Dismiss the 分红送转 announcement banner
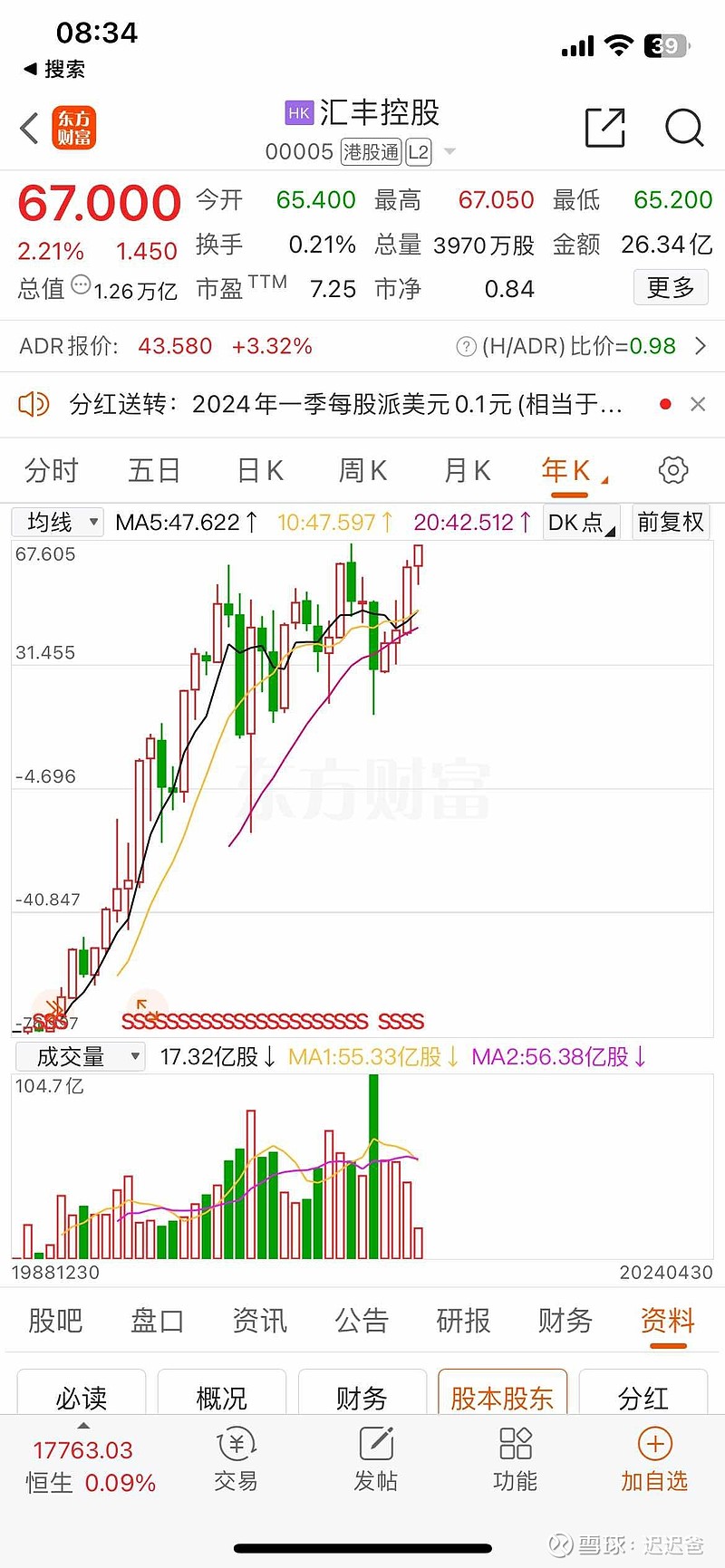Image resolution: width=725 pixels, height=1568 pixels. [x=698, y=404]
